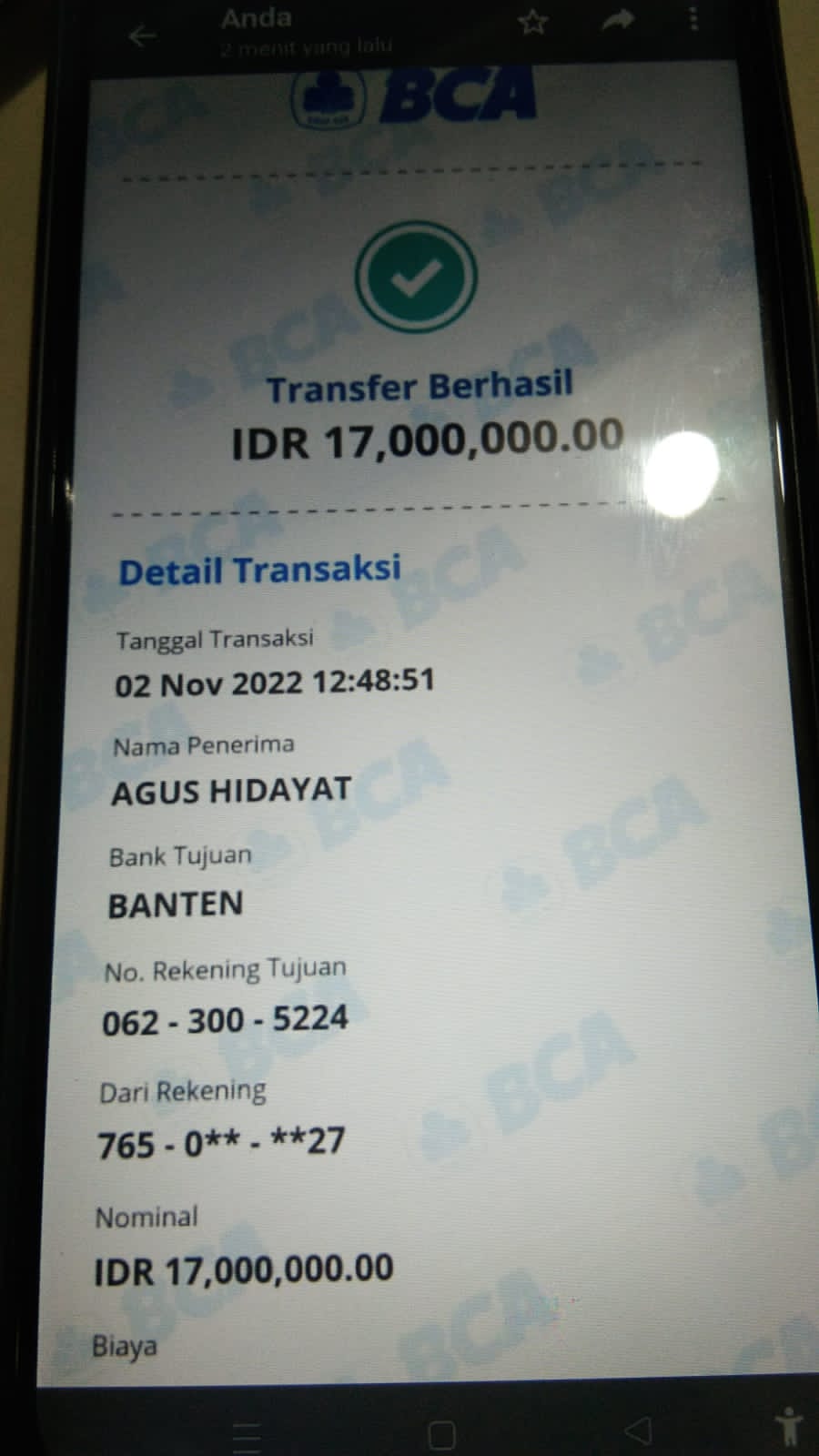Tap the system back button

tap(638, 1431)
